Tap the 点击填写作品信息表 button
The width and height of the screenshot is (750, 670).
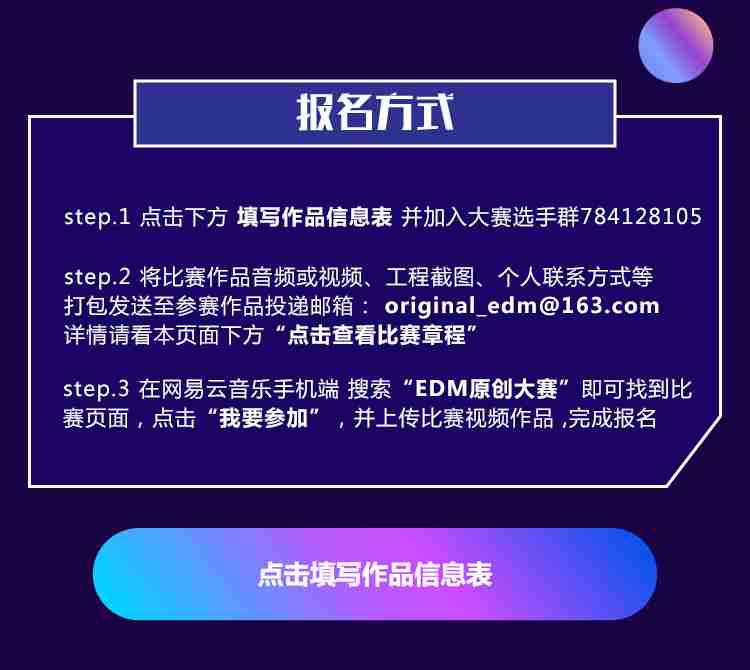click(375, 575)
